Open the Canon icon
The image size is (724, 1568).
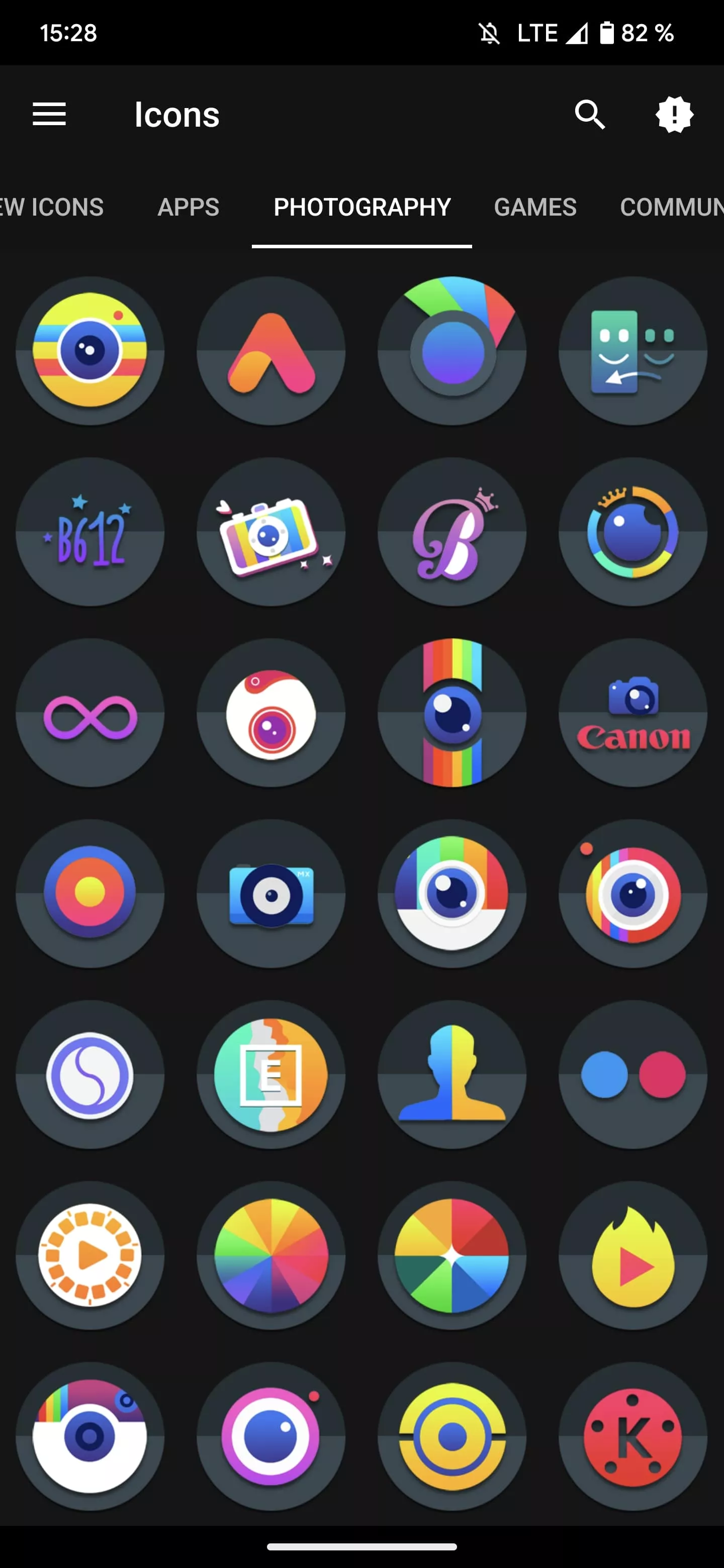click(x=633, y=713)
